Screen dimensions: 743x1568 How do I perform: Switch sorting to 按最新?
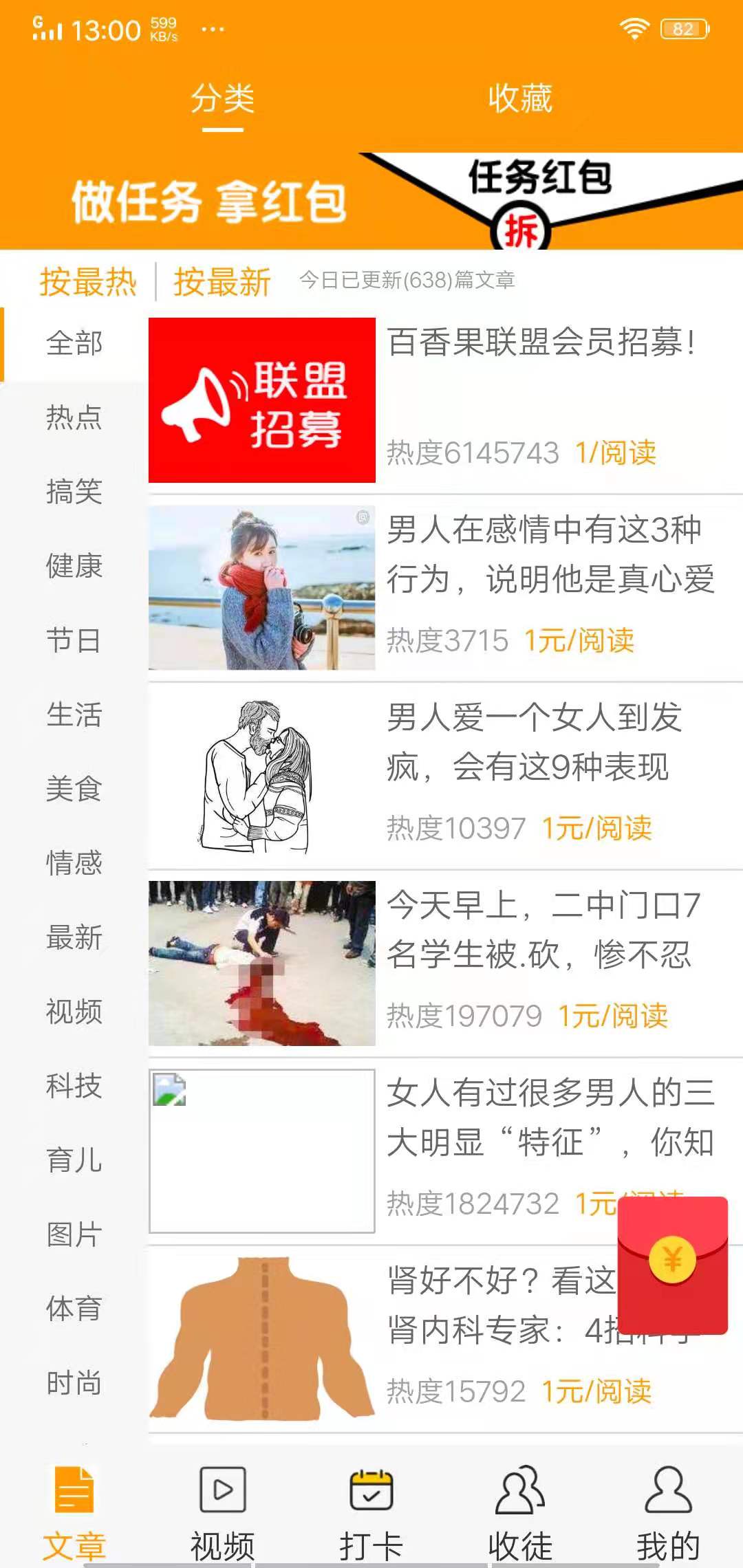point(220,282)
